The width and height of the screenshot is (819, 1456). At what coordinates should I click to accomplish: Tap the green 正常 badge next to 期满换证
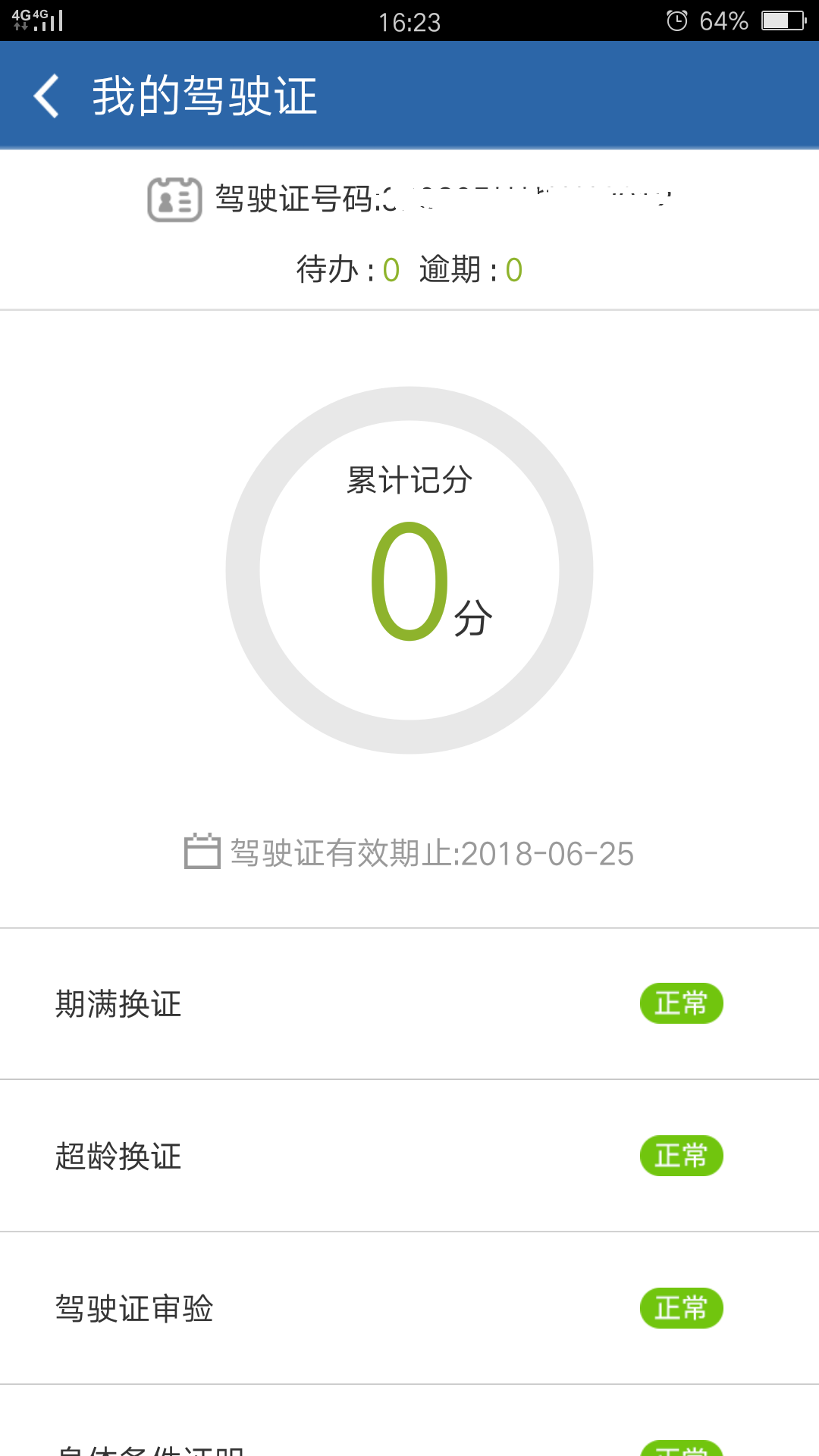680,1003
